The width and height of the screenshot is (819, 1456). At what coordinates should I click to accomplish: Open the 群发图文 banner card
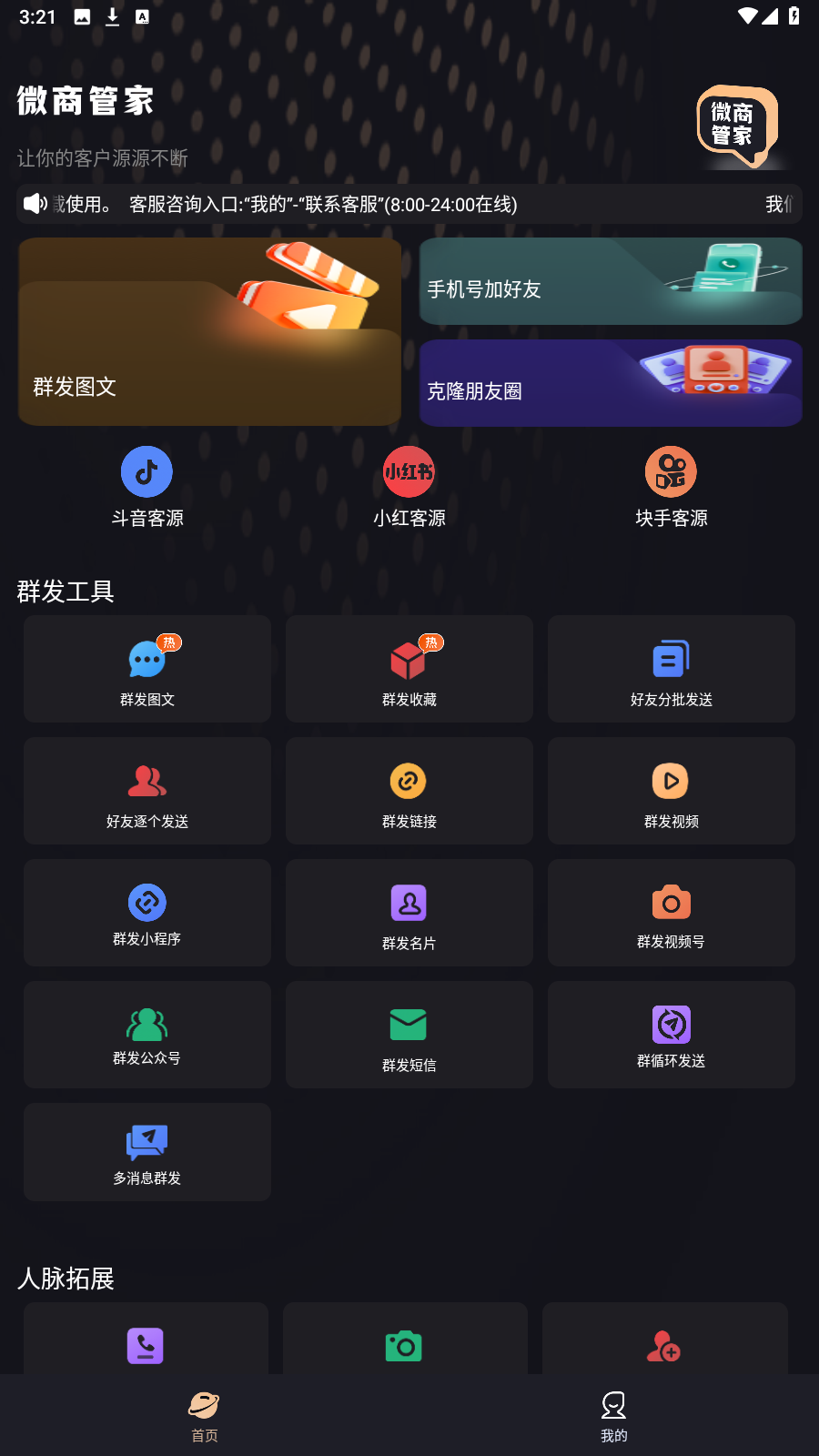[x=209, y=331]
